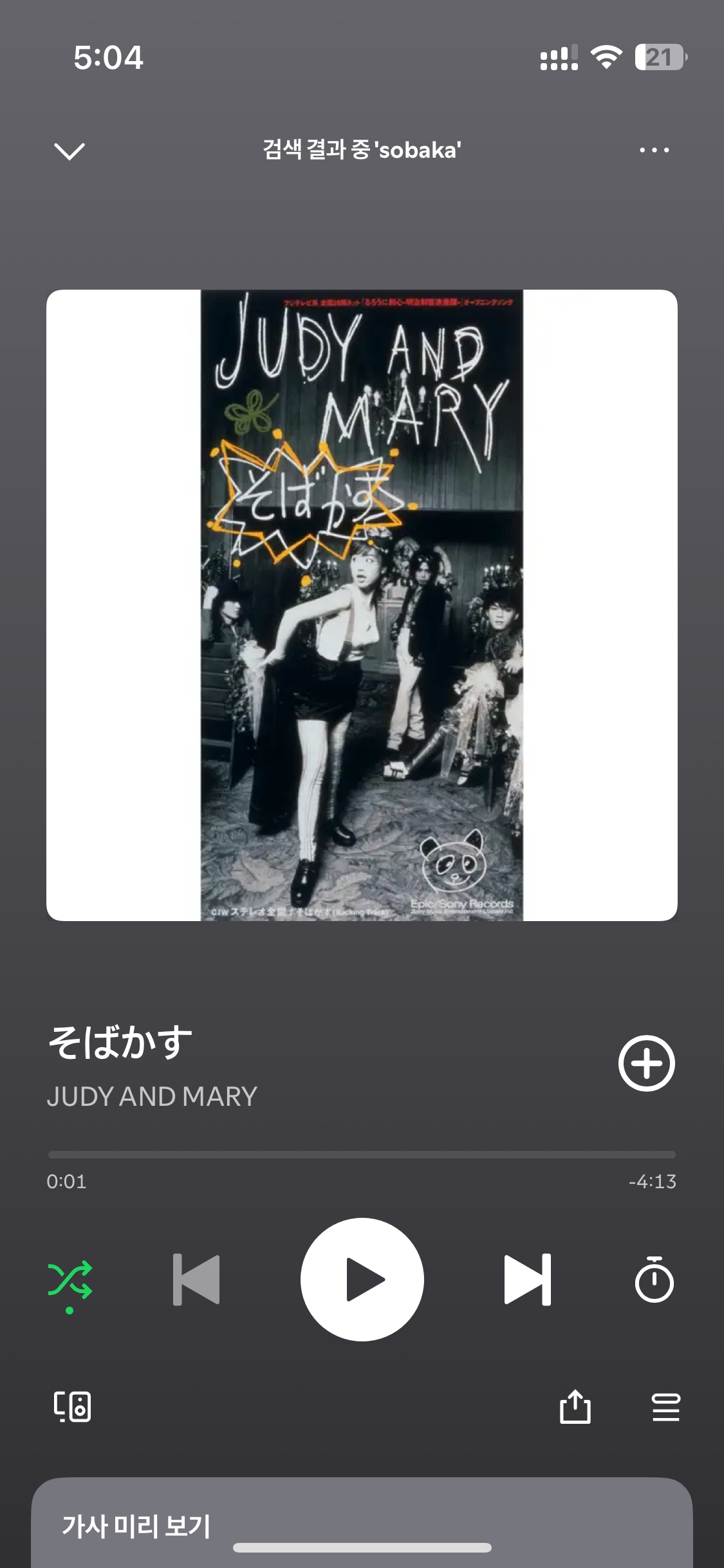Play the song そばかす
The image size is (724, 1568).
(x=362, y=1280)
